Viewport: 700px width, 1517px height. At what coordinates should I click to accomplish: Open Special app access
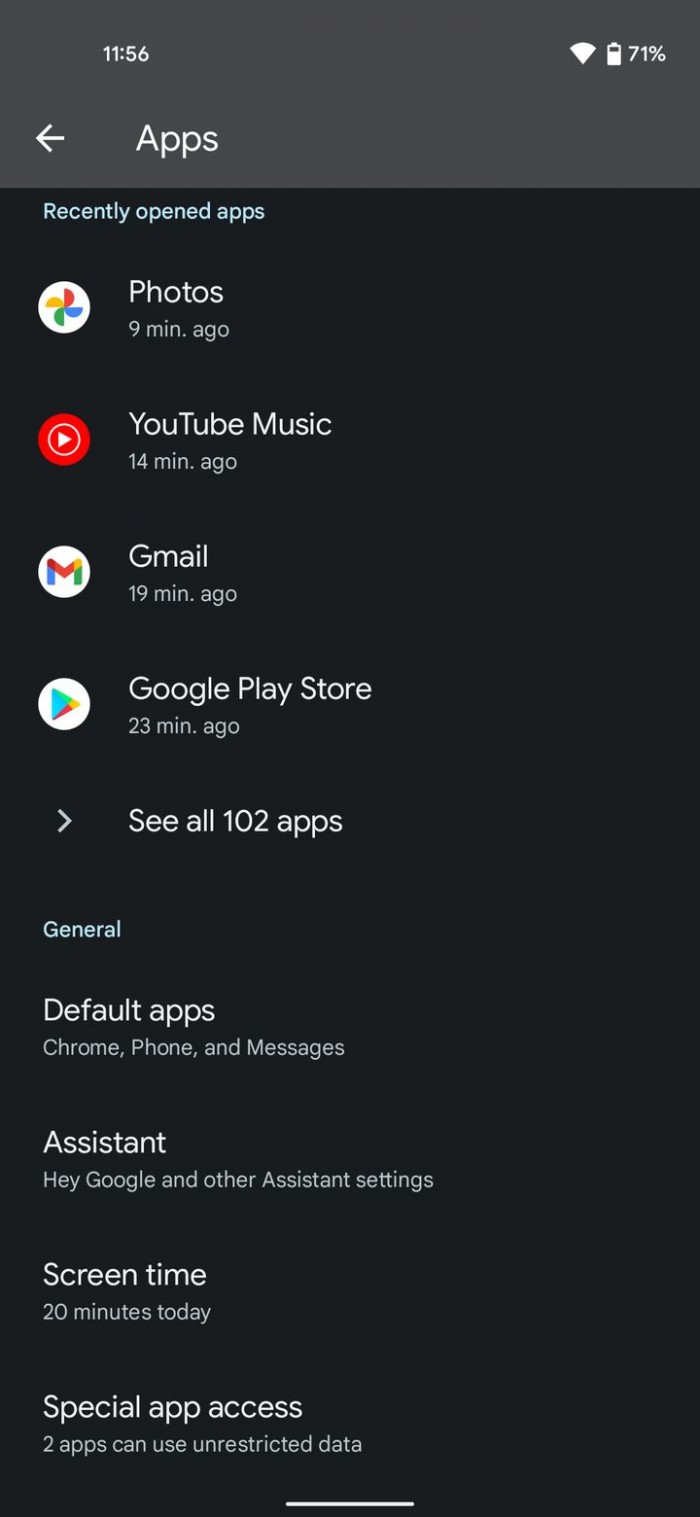(350, 1423)
